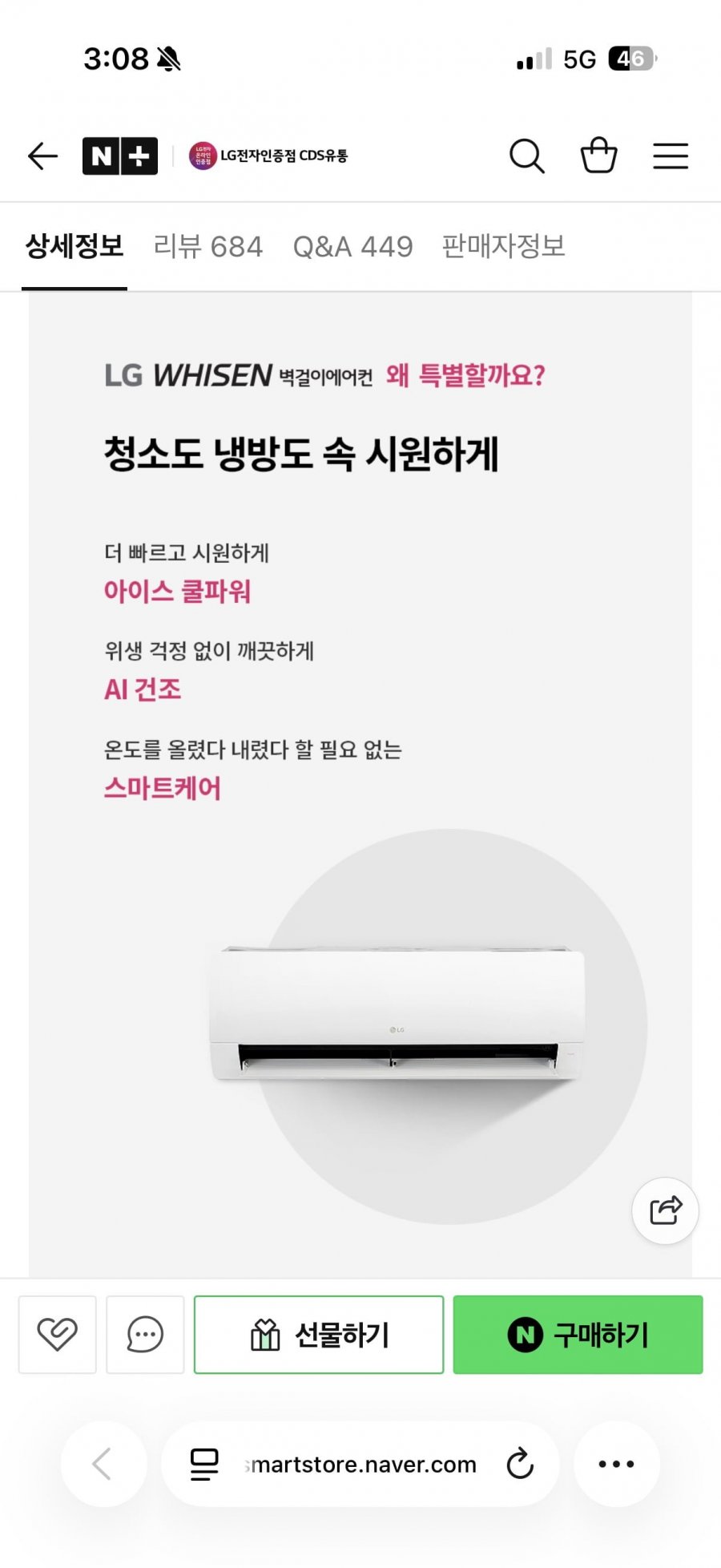This screenshot has width=721, height=1568.
Task: Add product to wishlist with heart icon
Action: pos(58,1335)
